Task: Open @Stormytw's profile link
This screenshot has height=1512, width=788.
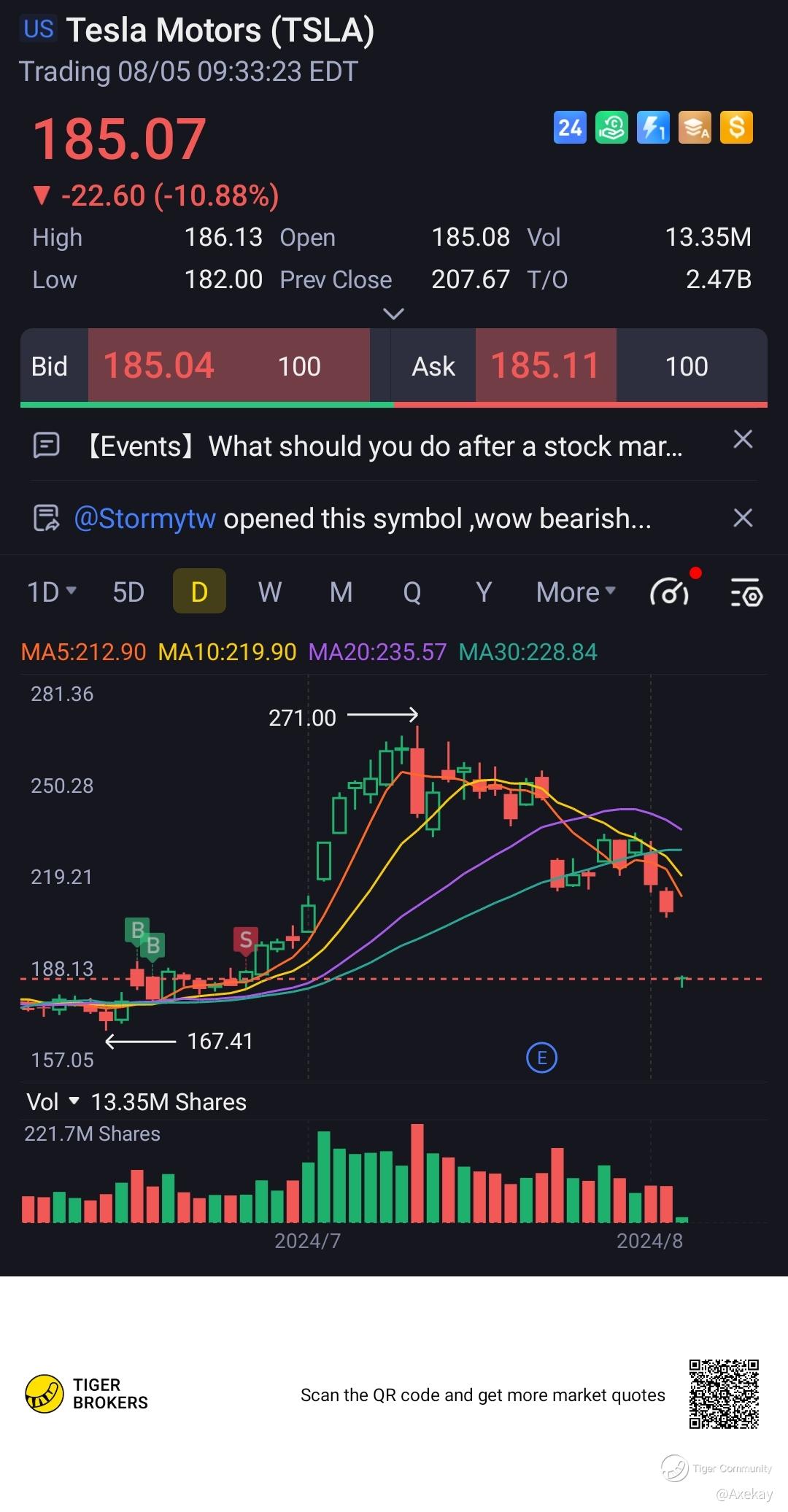Action: tap(144, 519)
